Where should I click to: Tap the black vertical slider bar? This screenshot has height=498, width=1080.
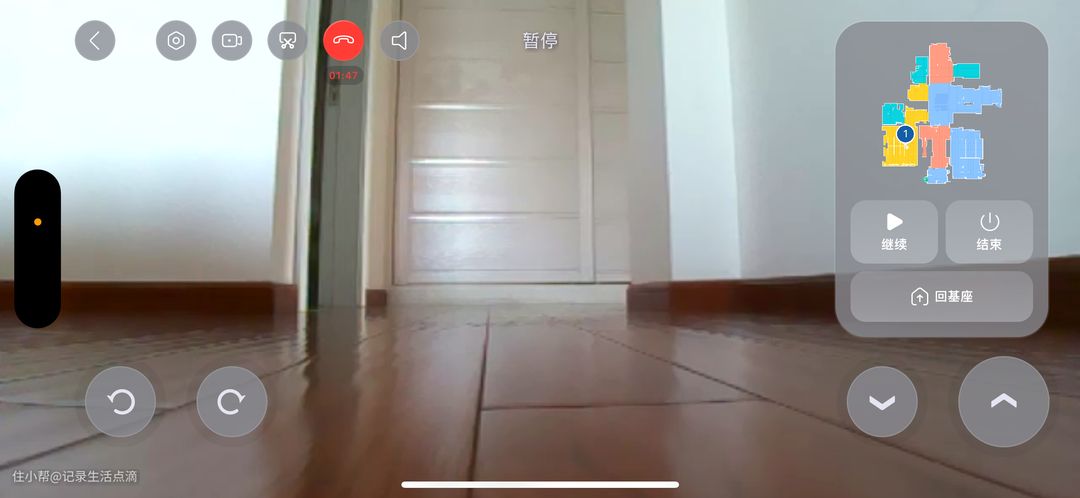(38, 248)
